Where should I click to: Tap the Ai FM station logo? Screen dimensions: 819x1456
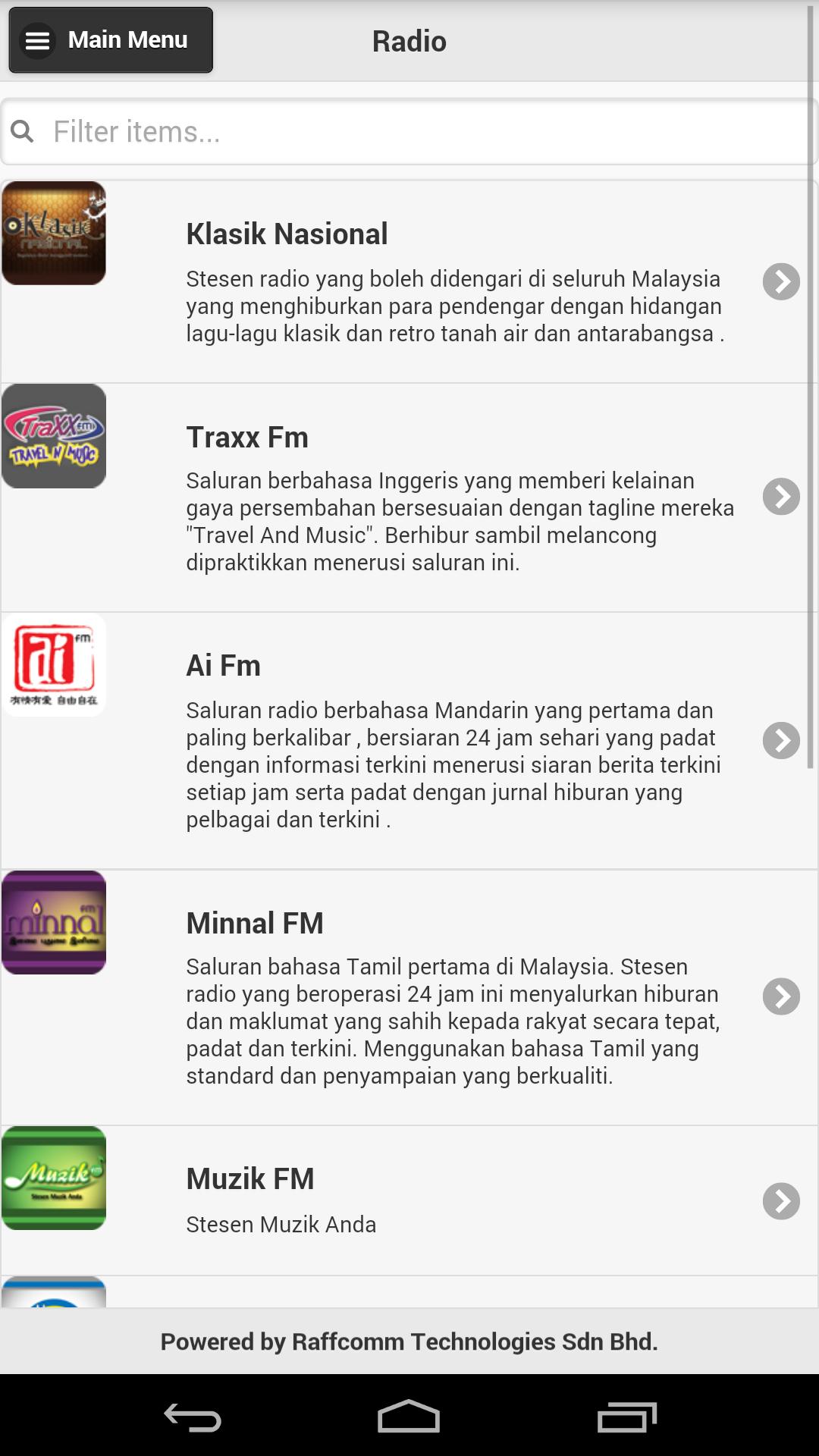[54, 665]
